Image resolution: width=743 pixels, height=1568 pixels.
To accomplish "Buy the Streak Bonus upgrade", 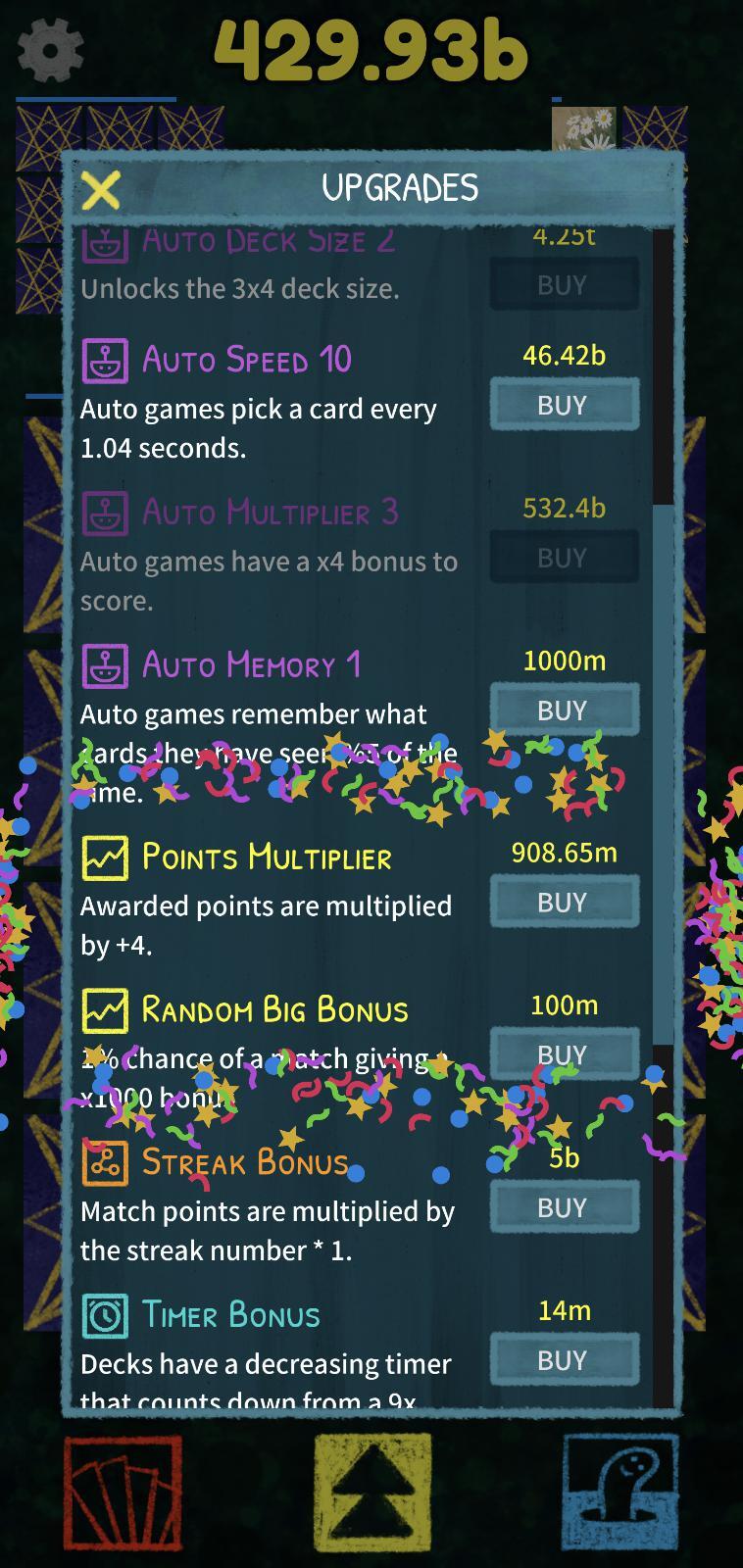I will coord(563,1207).
